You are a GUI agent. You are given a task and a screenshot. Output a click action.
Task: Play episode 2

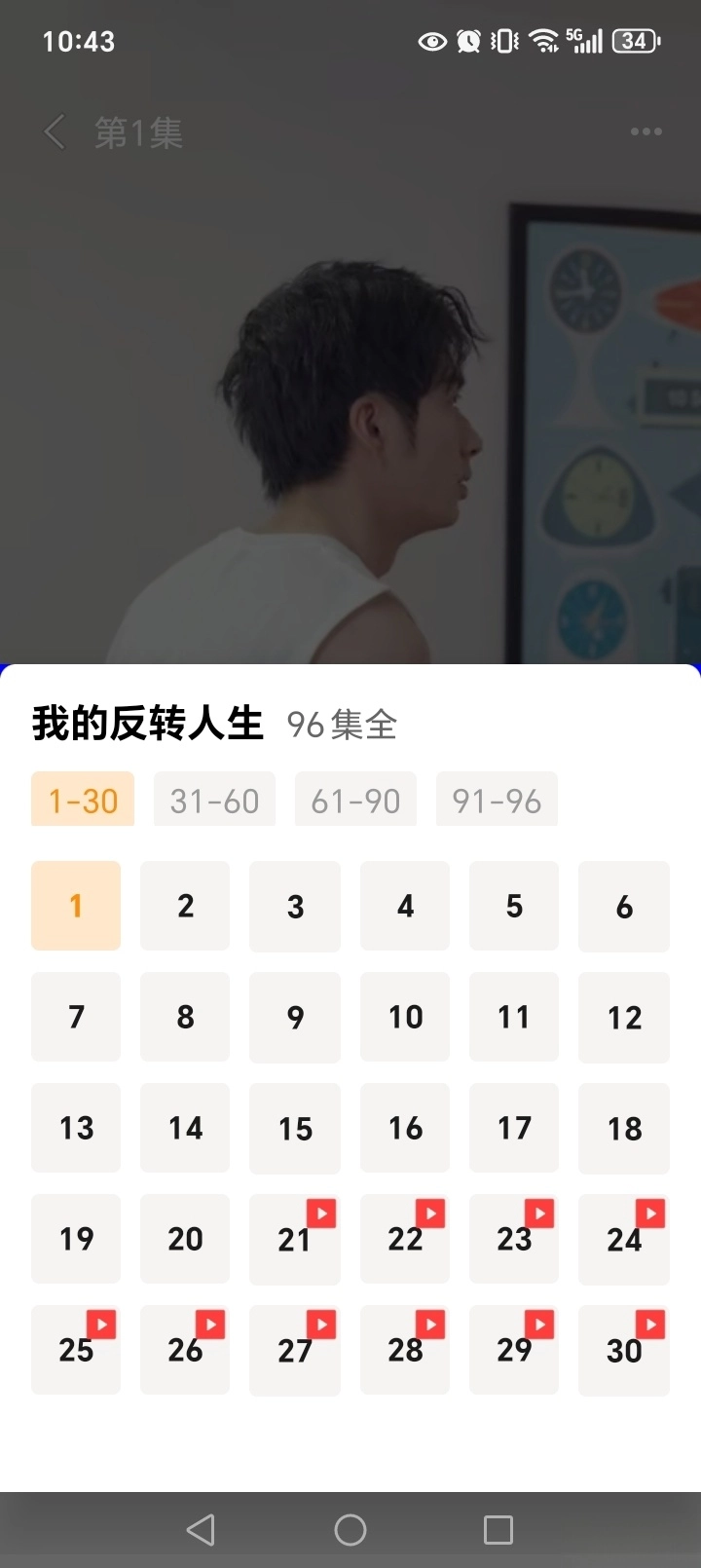(185, 906)
